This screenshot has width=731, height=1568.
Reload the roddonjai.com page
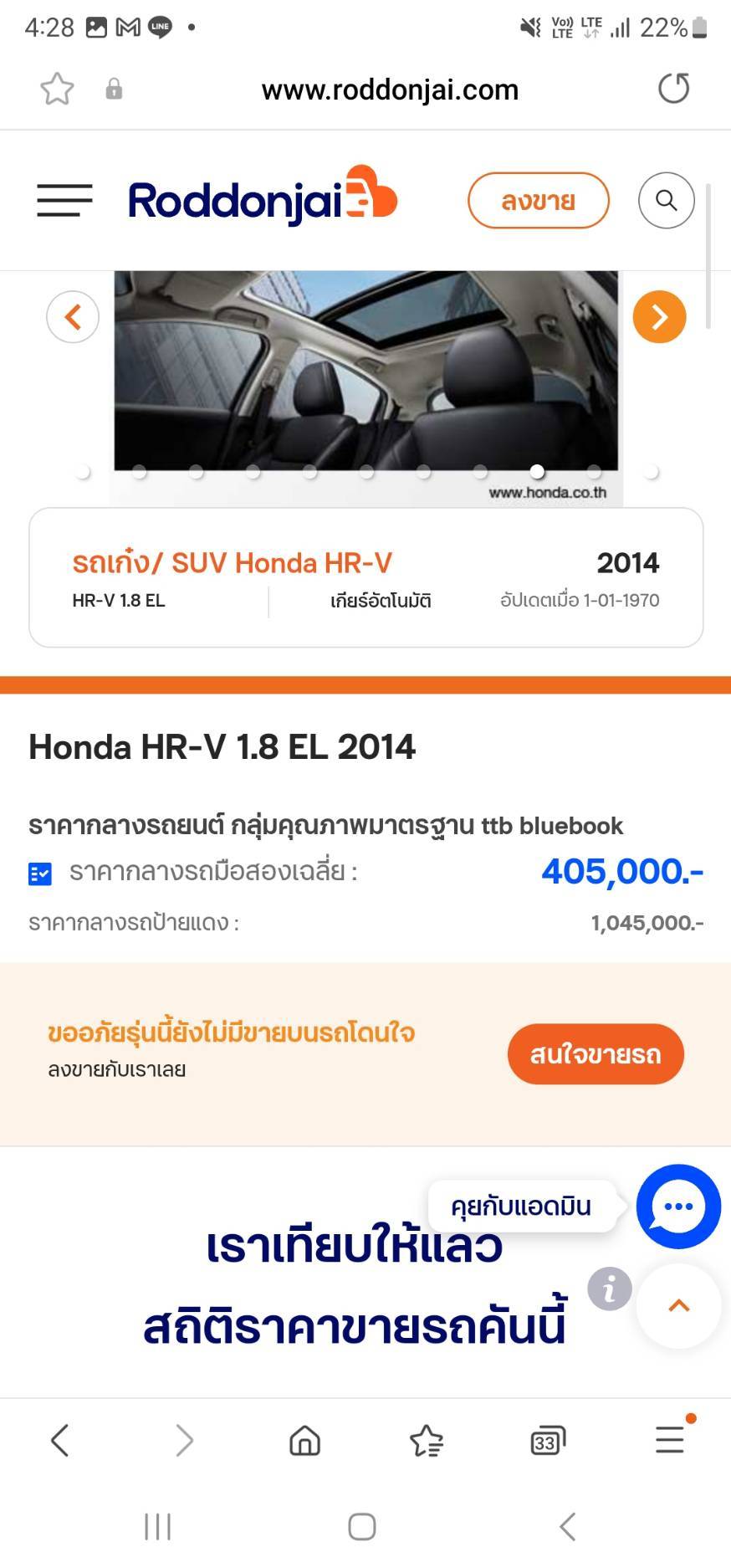tap(673, 89)
